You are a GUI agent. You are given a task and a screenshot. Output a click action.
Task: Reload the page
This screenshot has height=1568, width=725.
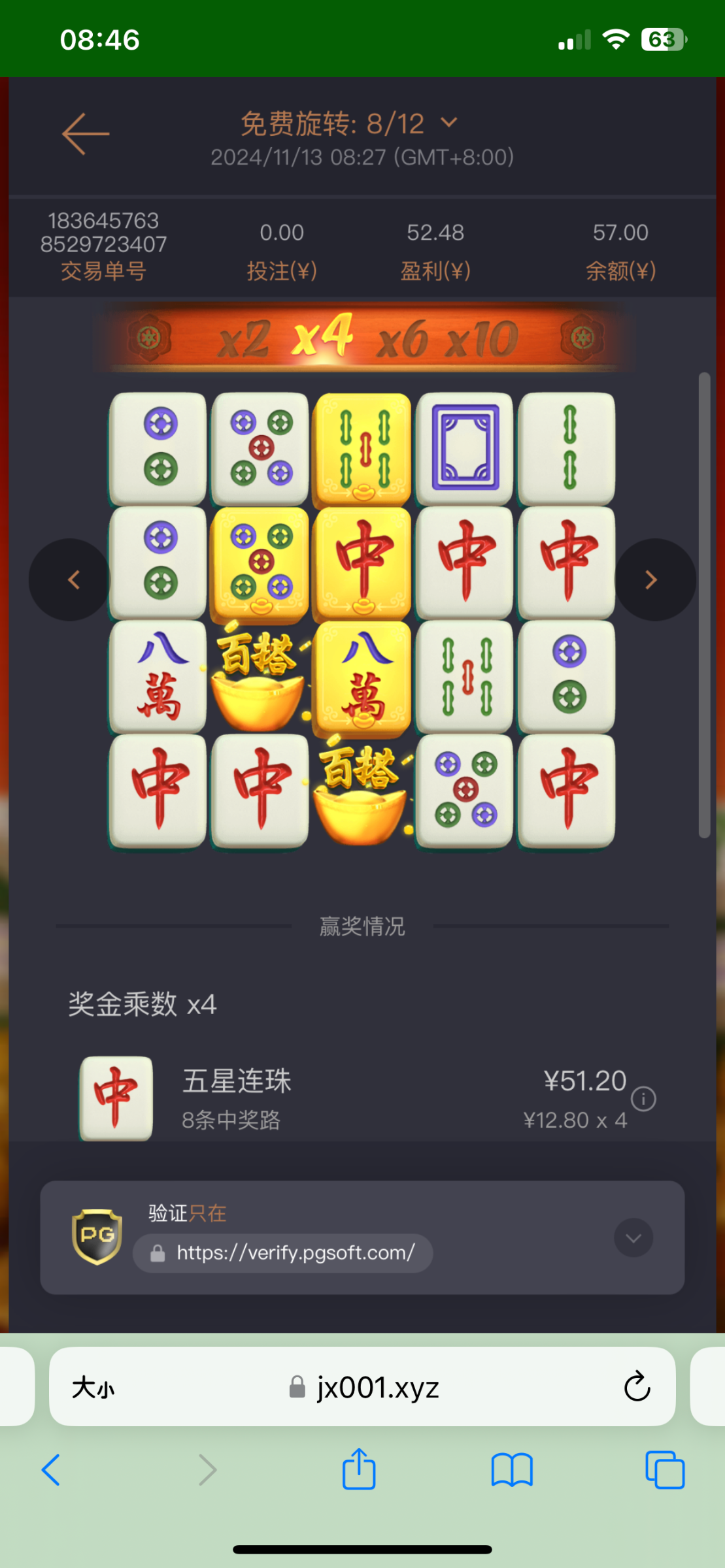coord(637,1386)
